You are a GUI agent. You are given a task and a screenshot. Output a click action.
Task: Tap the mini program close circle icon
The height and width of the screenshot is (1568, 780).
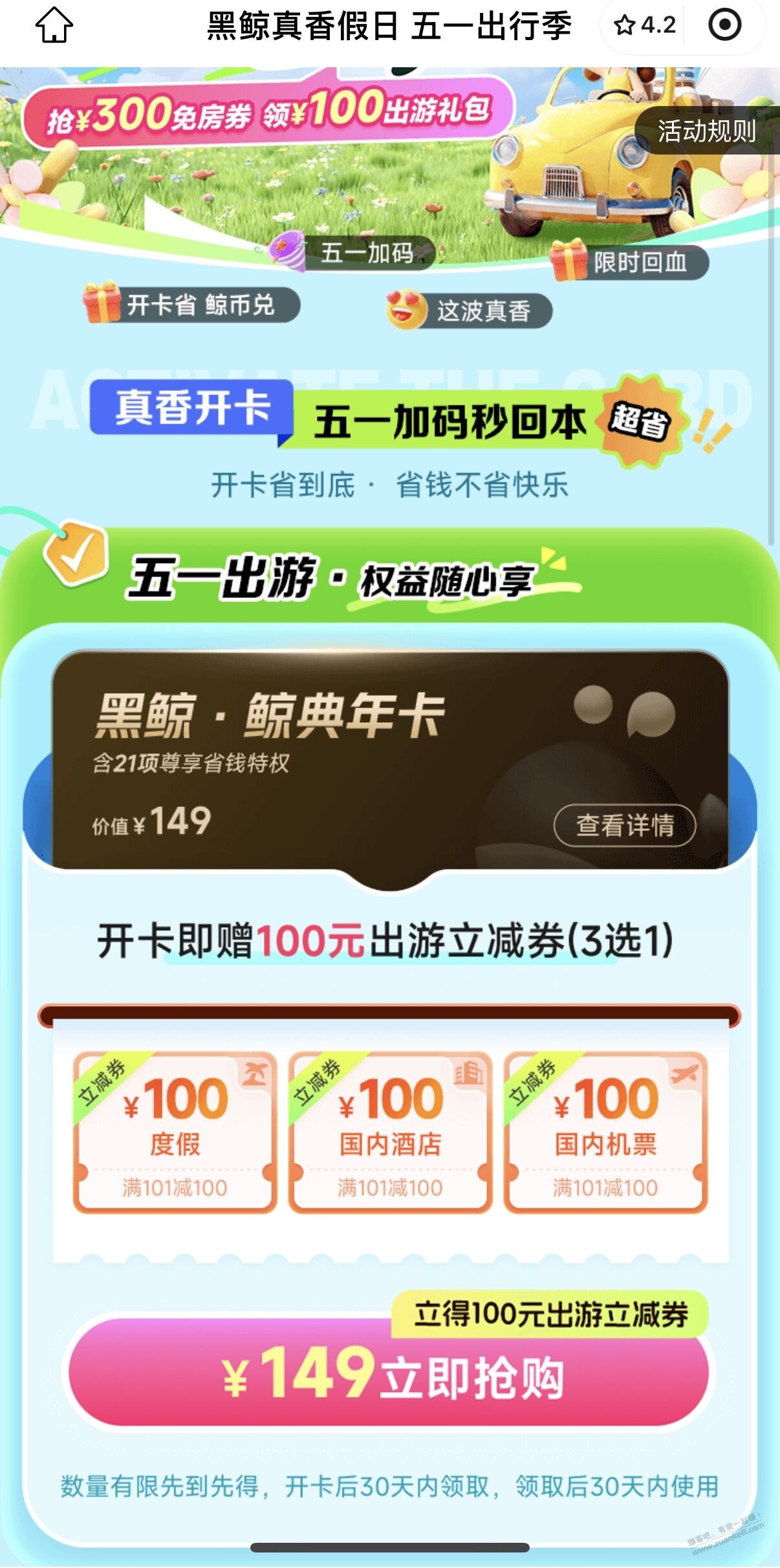[724, 26]
